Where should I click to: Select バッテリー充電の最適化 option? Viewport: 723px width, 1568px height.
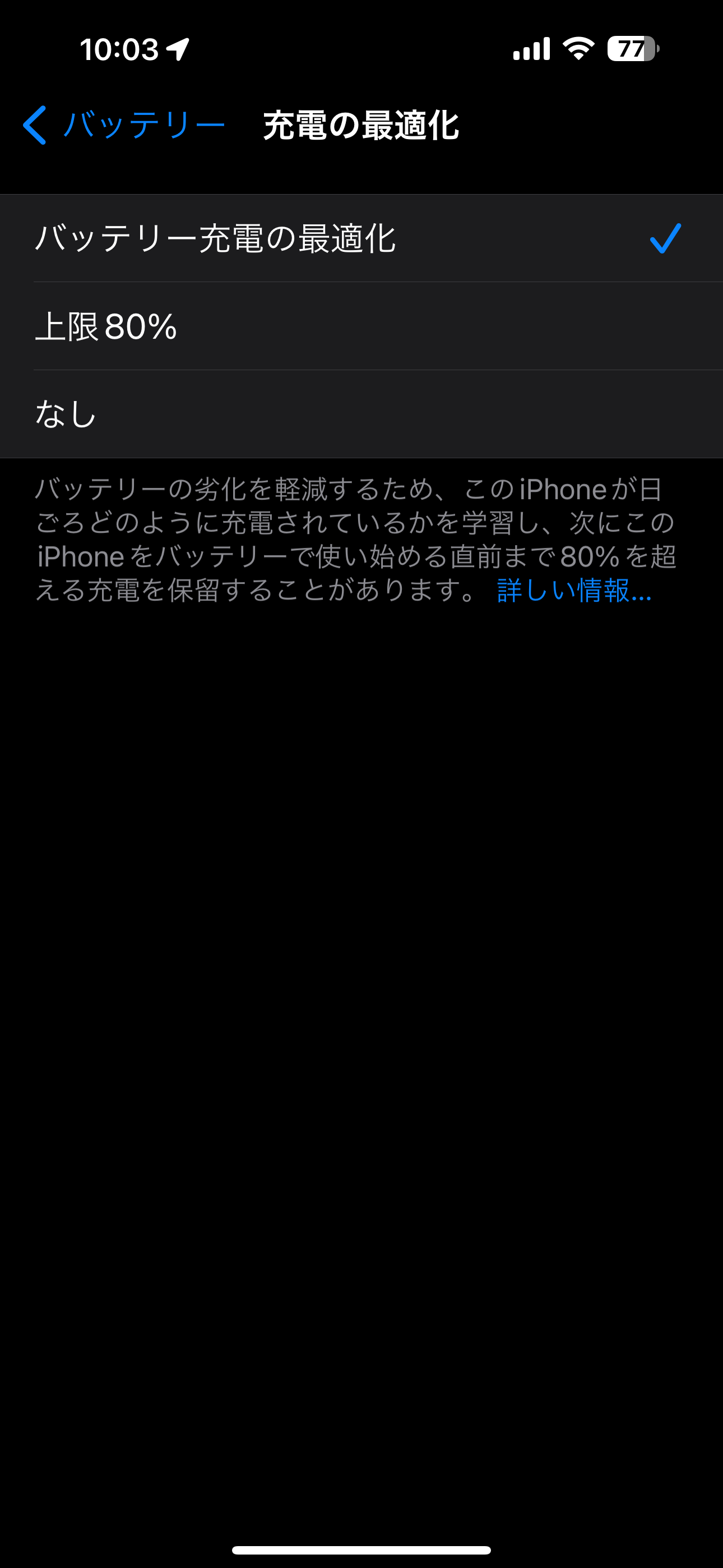click(360, 238)
